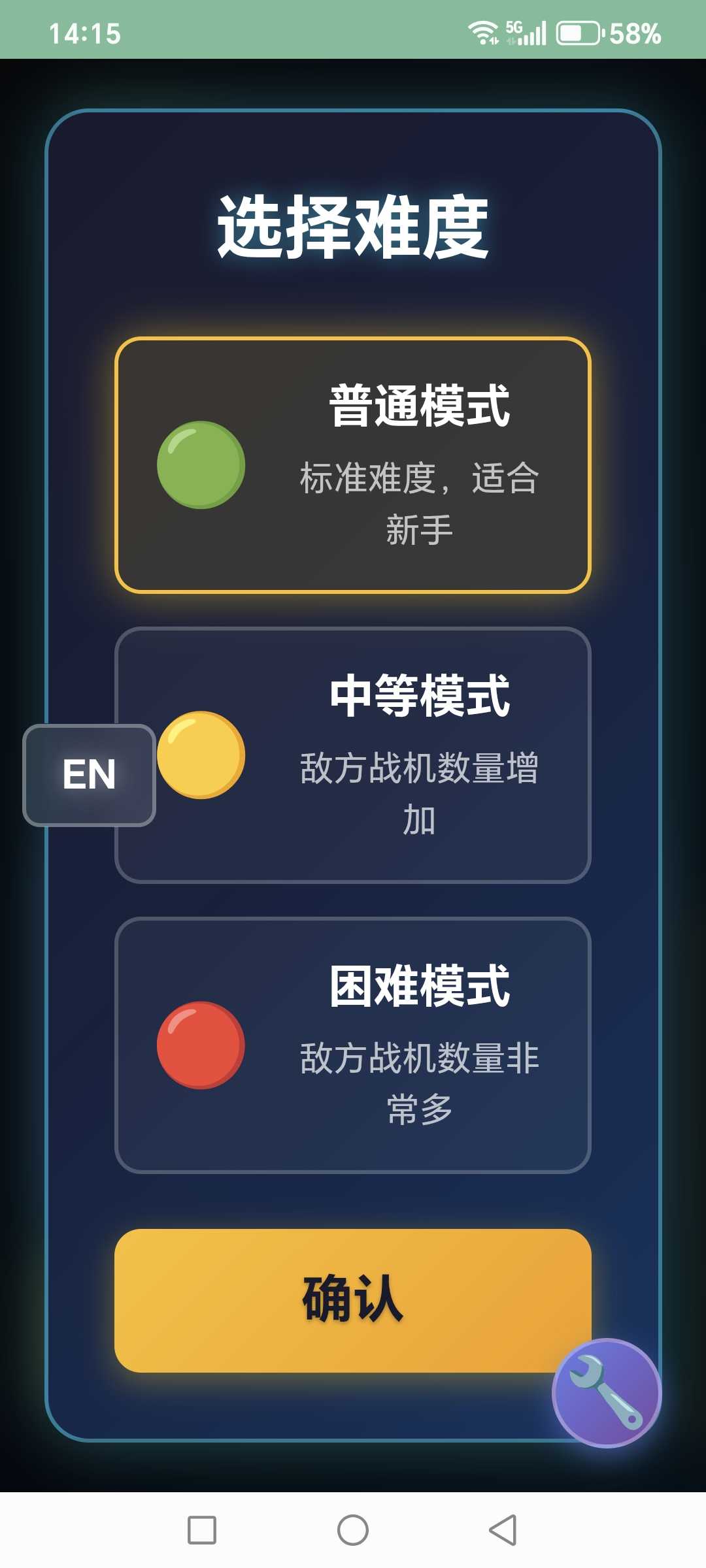Go back using the system back button
706x1568 pixels.
[503, 1530]
